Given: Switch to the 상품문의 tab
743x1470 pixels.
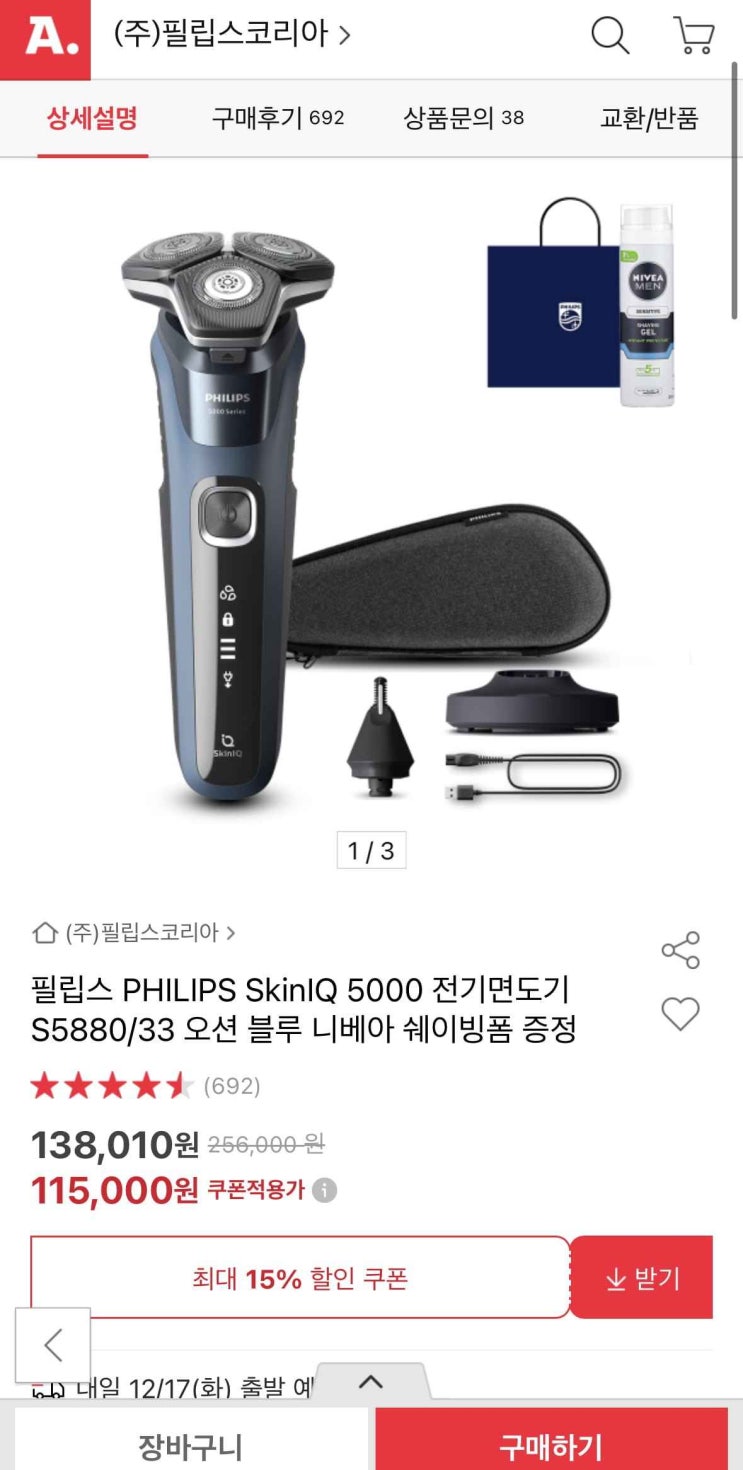Looking at the screenshot, I should coord(463,118).
